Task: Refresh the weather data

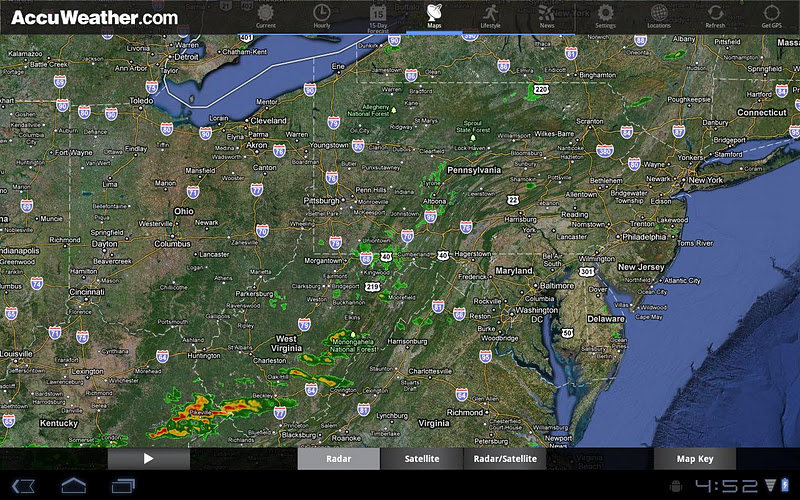Action: (715, 16)
